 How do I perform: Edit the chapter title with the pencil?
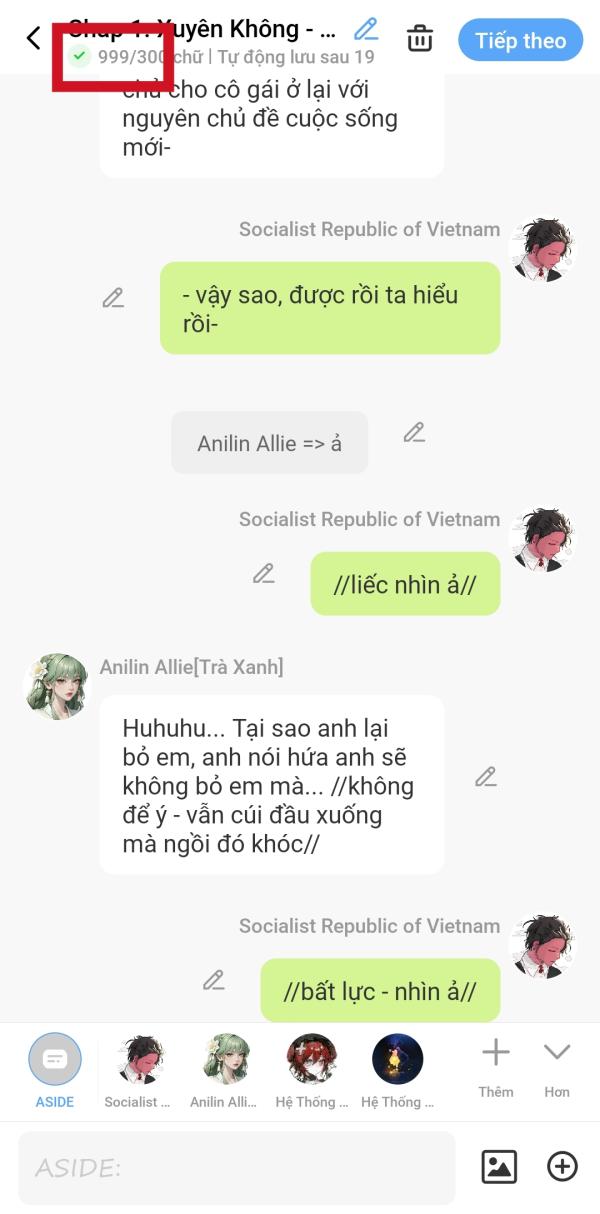point(367,29)
